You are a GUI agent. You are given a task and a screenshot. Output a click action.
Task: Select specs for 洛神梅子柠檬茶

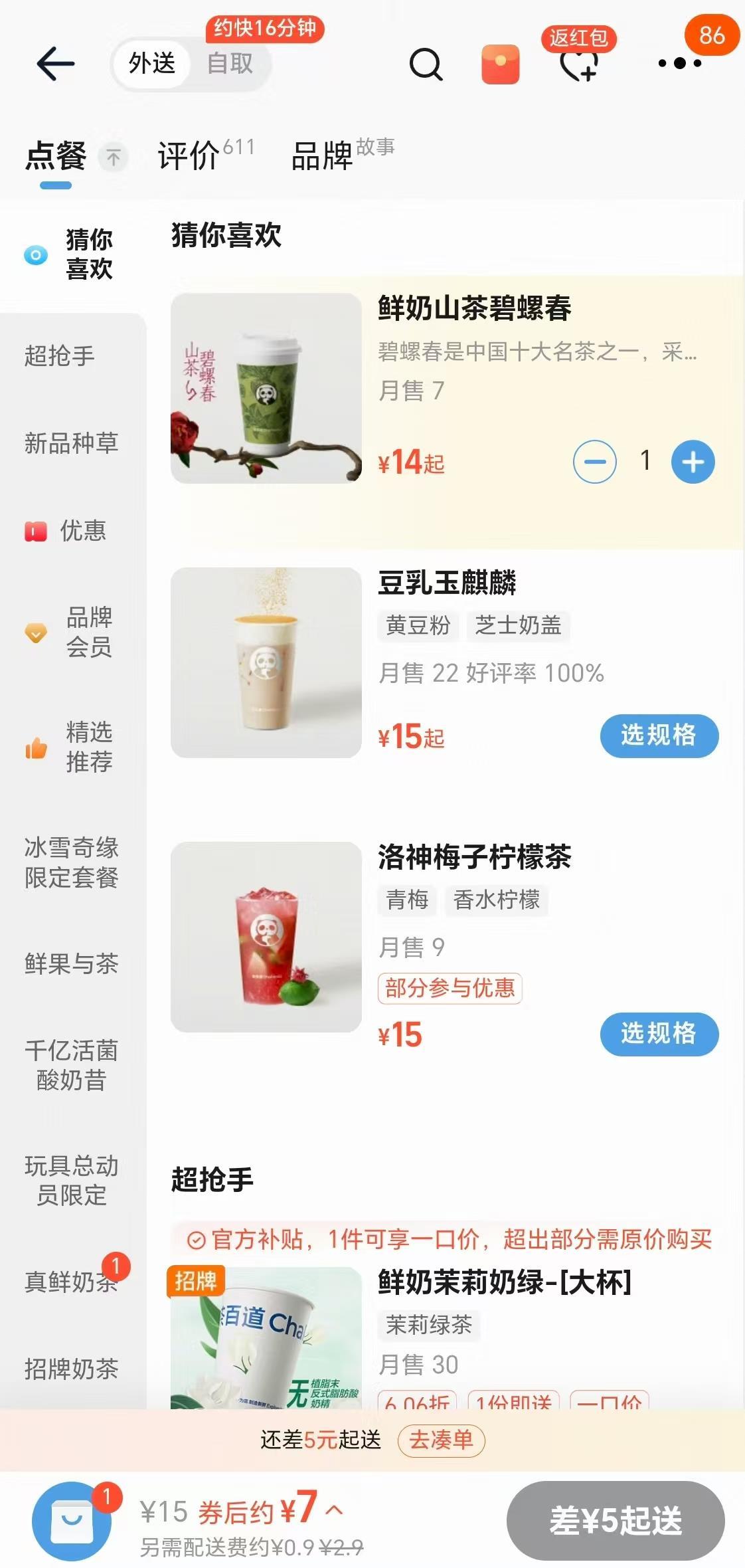(x=659, y=1034)
